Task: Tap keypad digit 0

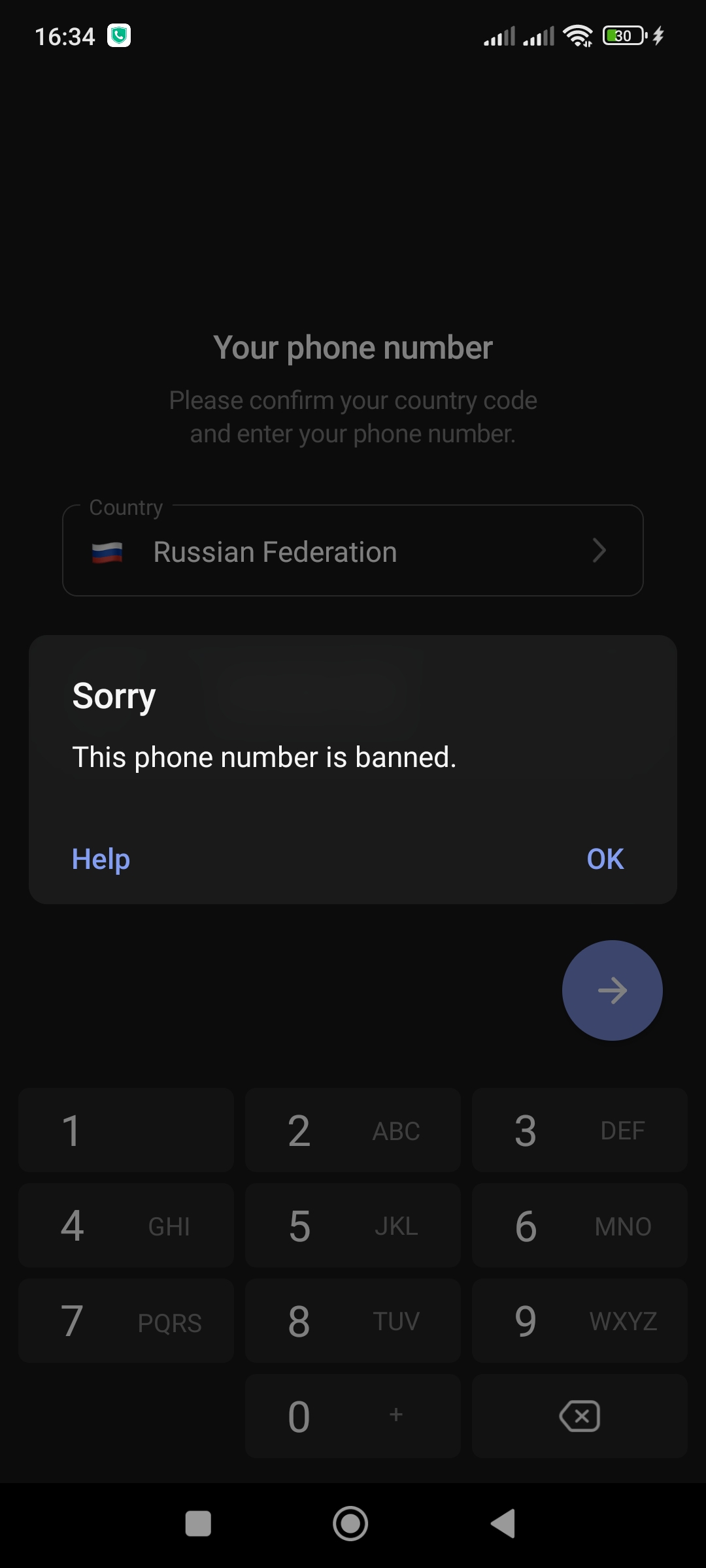Action: [353, 1416]
